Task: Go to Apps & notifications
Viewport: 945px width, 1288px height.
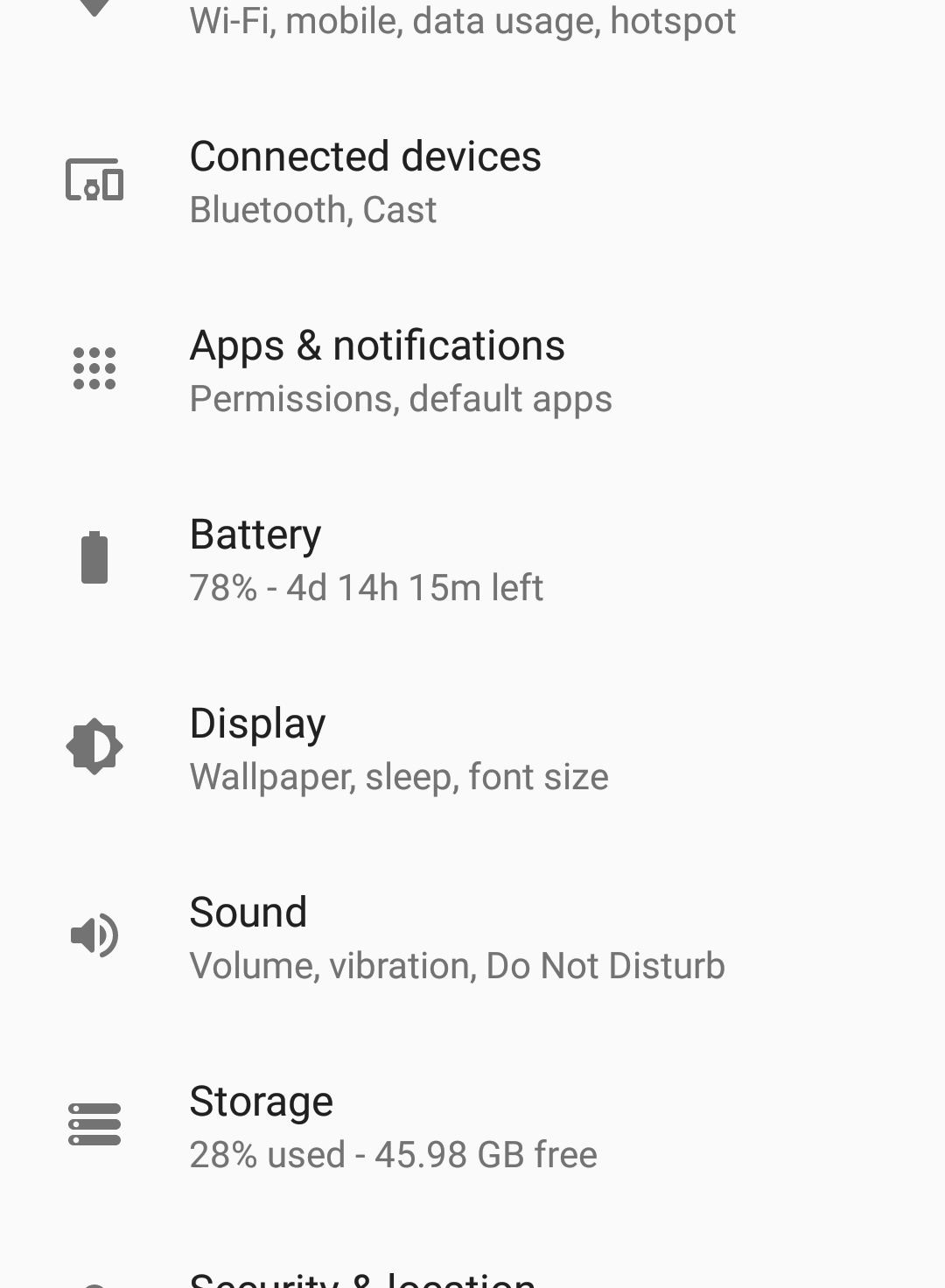Action: (x=378, y=370)
